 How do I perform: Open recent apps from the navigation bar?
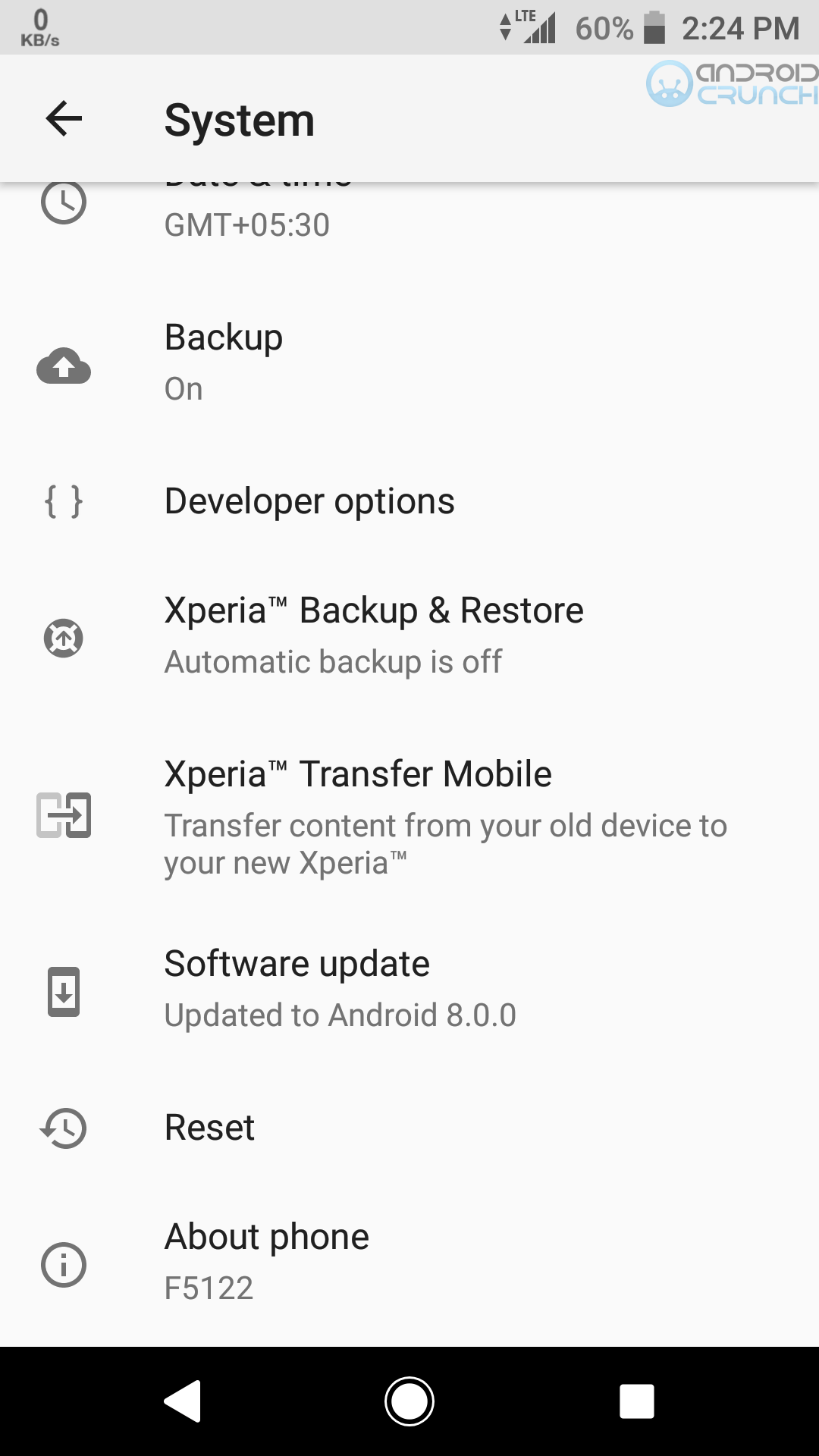pos(636,1401)
